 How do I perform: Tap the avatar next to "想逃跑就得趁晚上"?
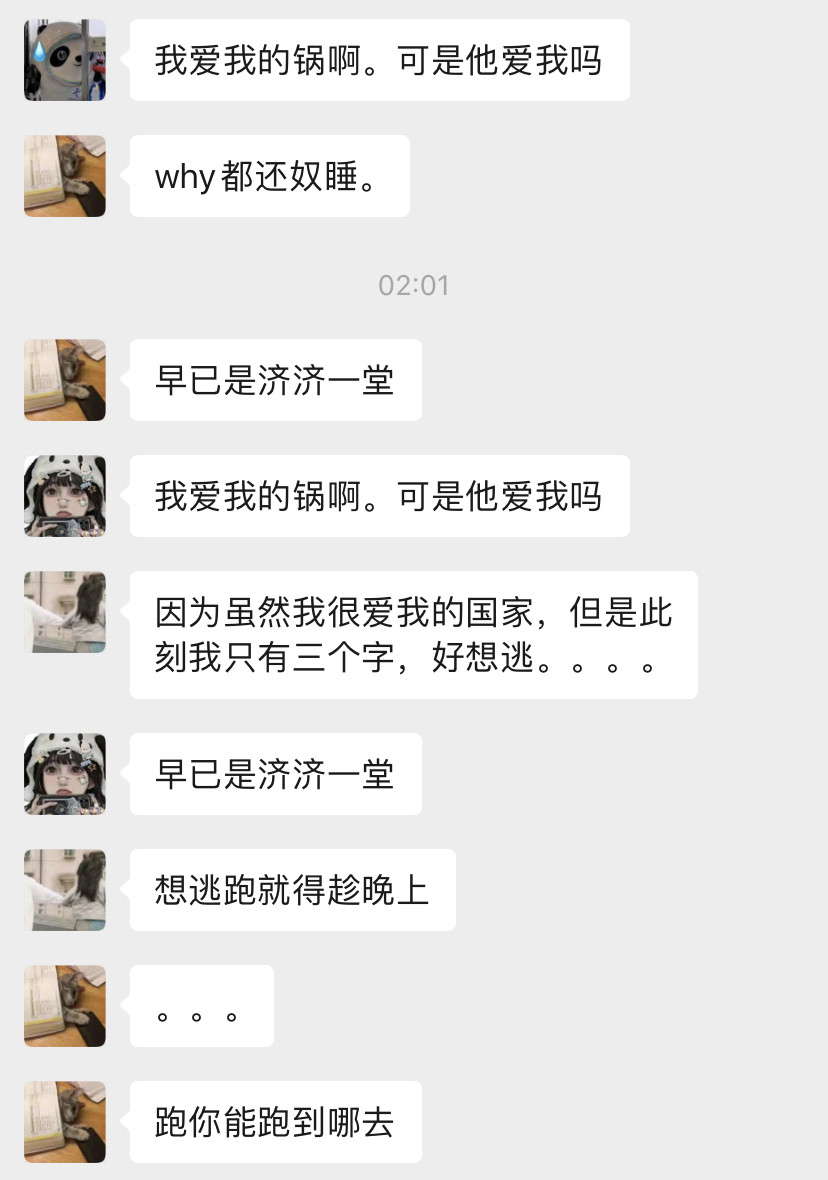[65, 890]
